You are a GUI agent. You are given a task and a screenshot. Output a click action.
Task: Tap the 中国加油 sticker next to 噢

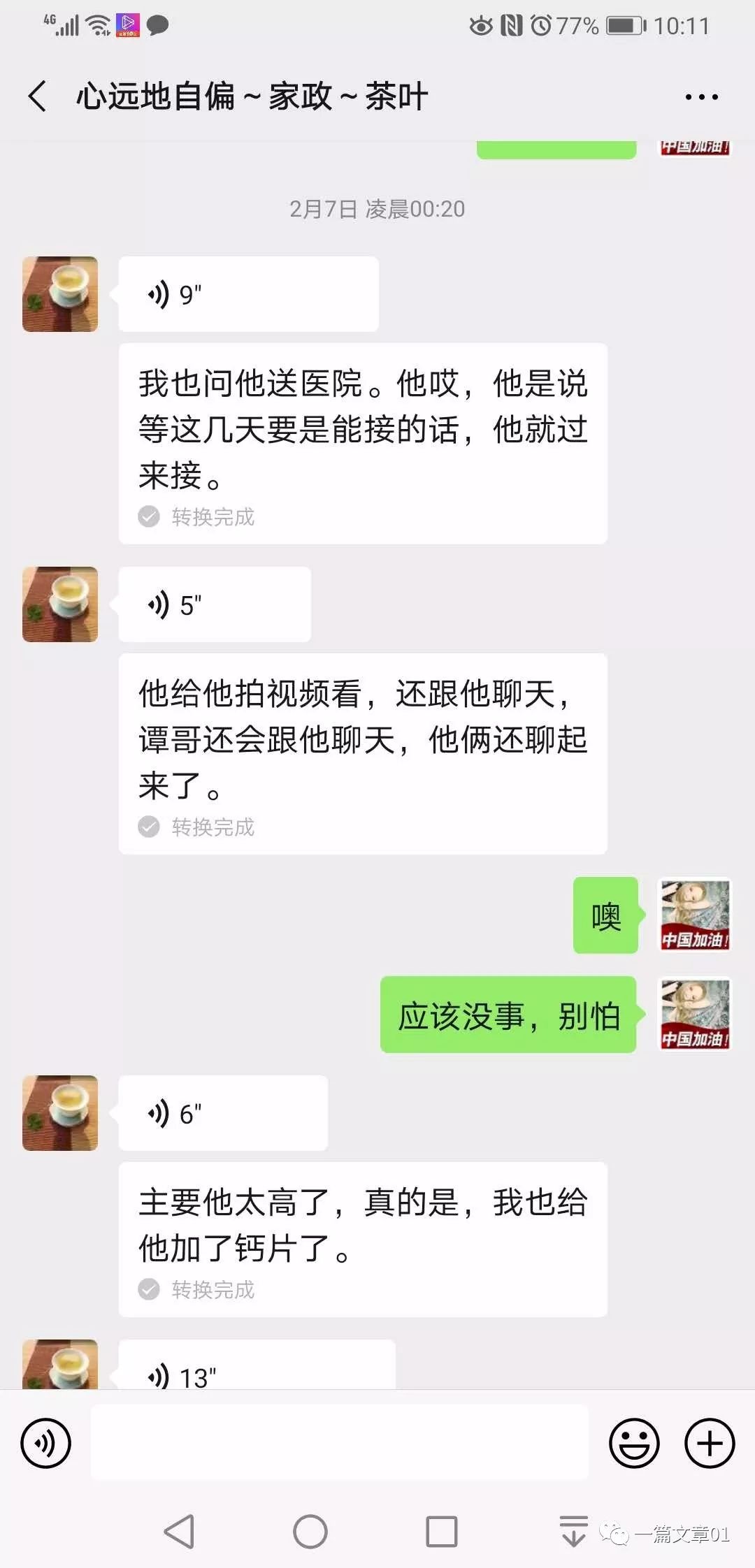(694, 915)
